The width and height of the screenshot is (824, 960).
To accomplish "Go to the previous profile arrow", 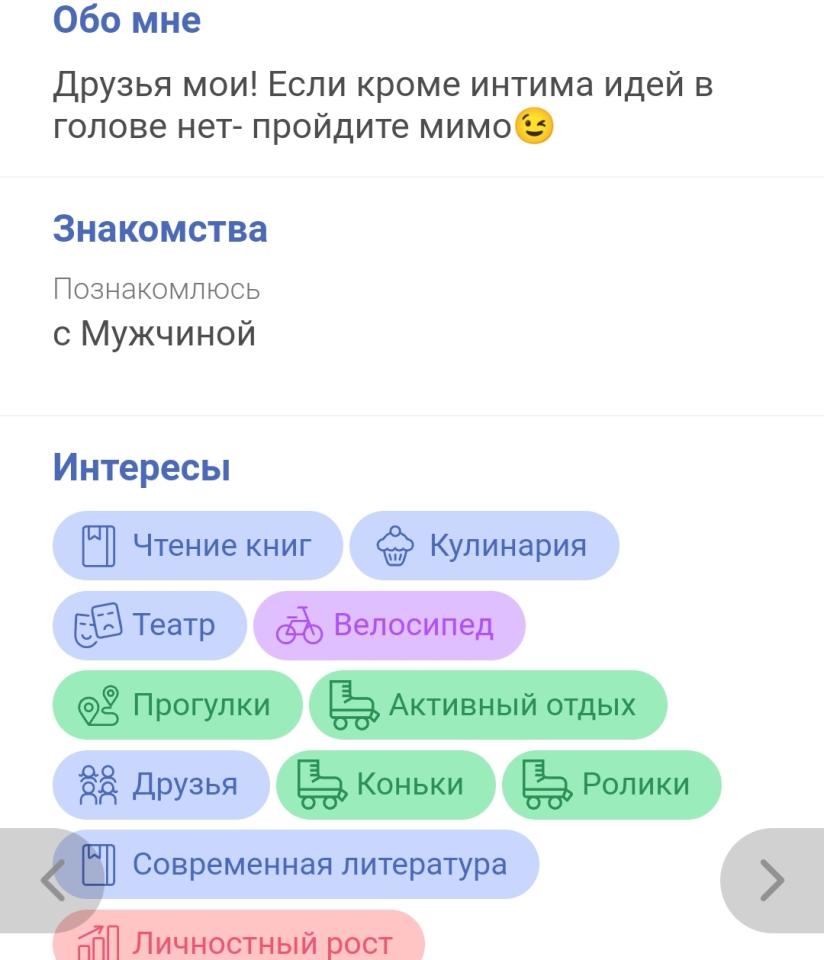I will [x=48, y=879].
